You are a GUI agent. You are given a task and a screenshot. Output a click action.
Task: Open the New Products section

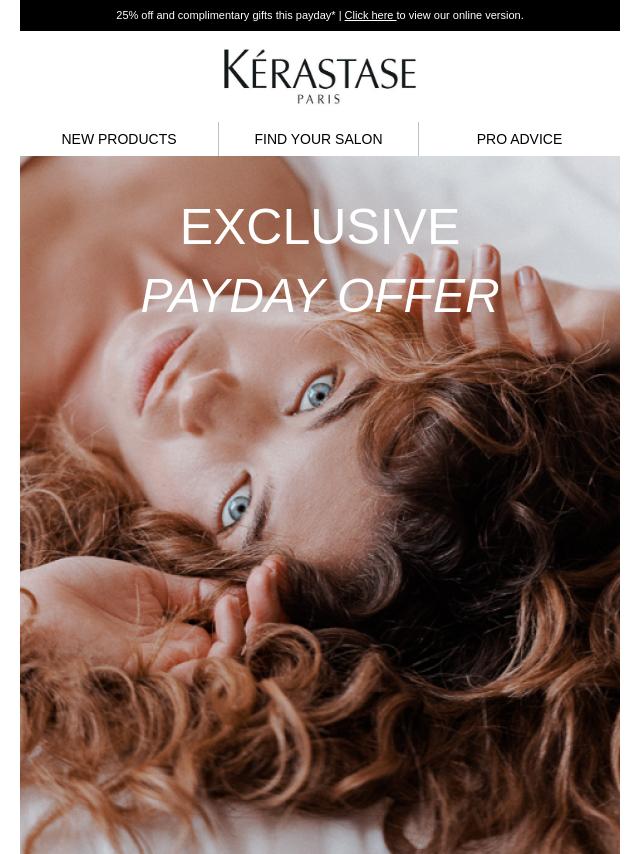pyautogui.click(x=119, y=139)
